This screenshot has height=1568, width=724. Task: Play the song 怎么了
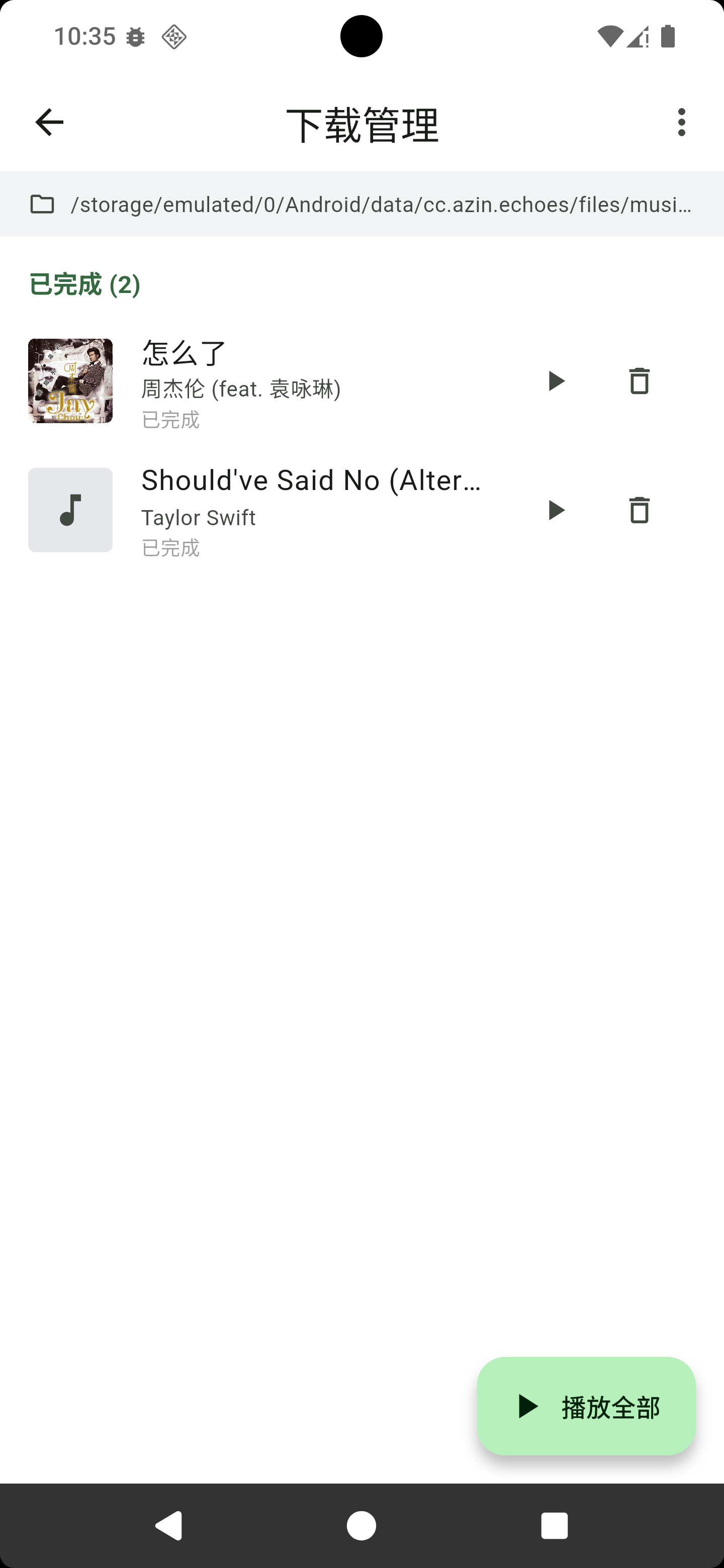556,381
